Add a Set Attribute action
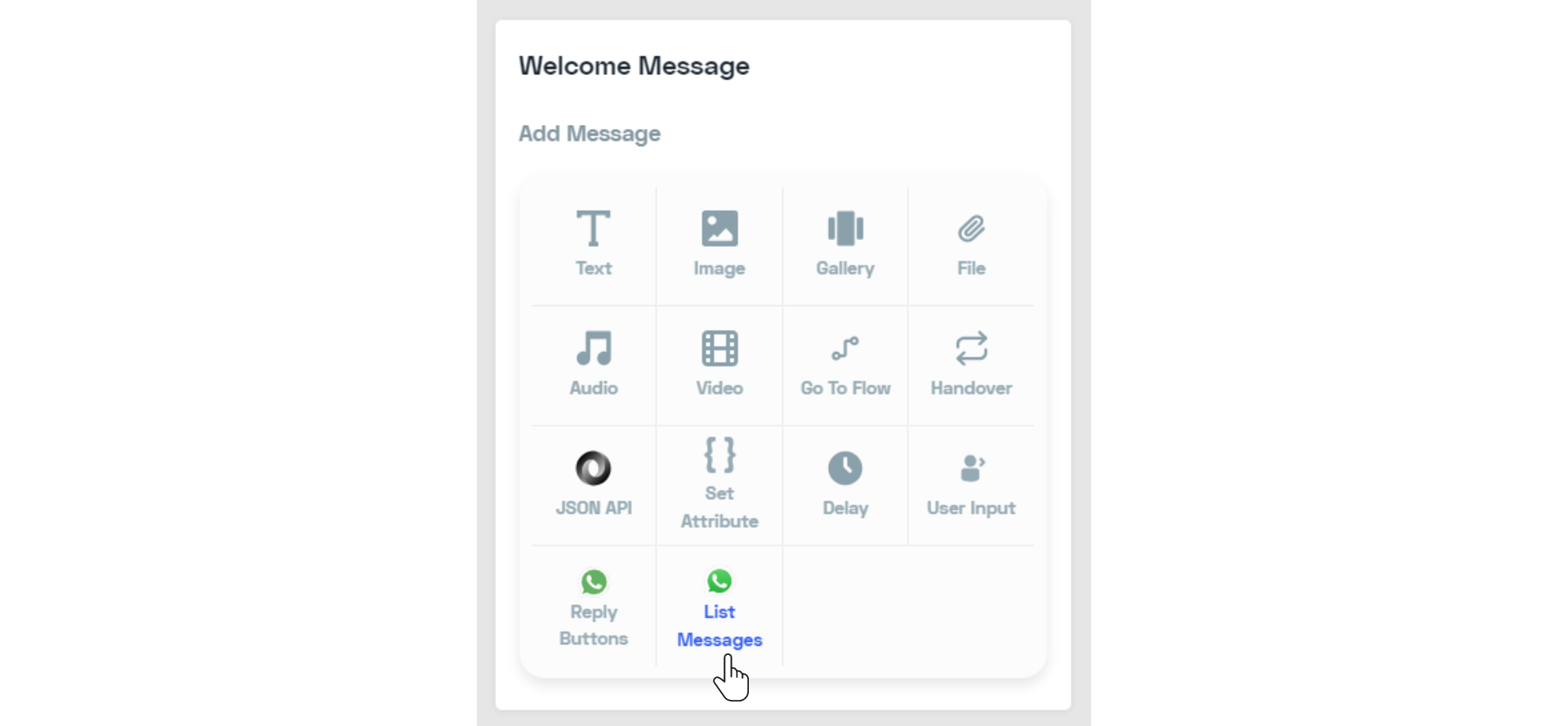 pos(719,483)
